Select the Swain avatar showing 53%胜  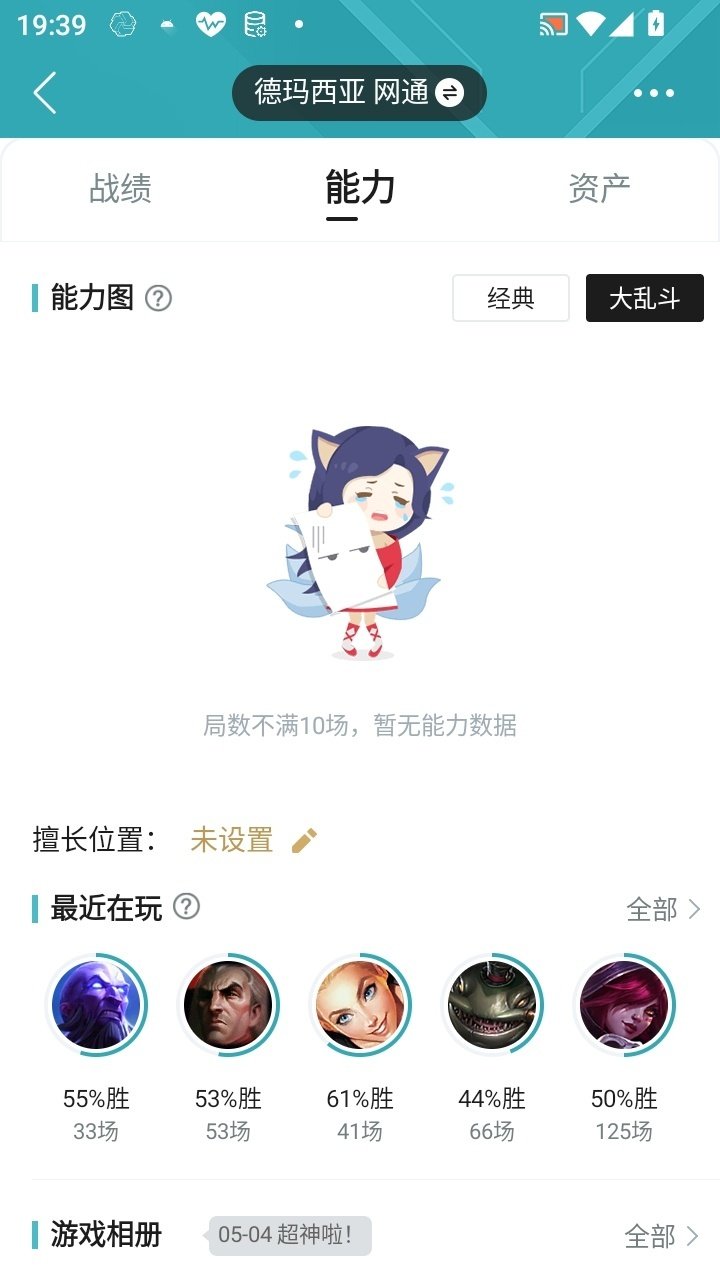(229, 1004)
